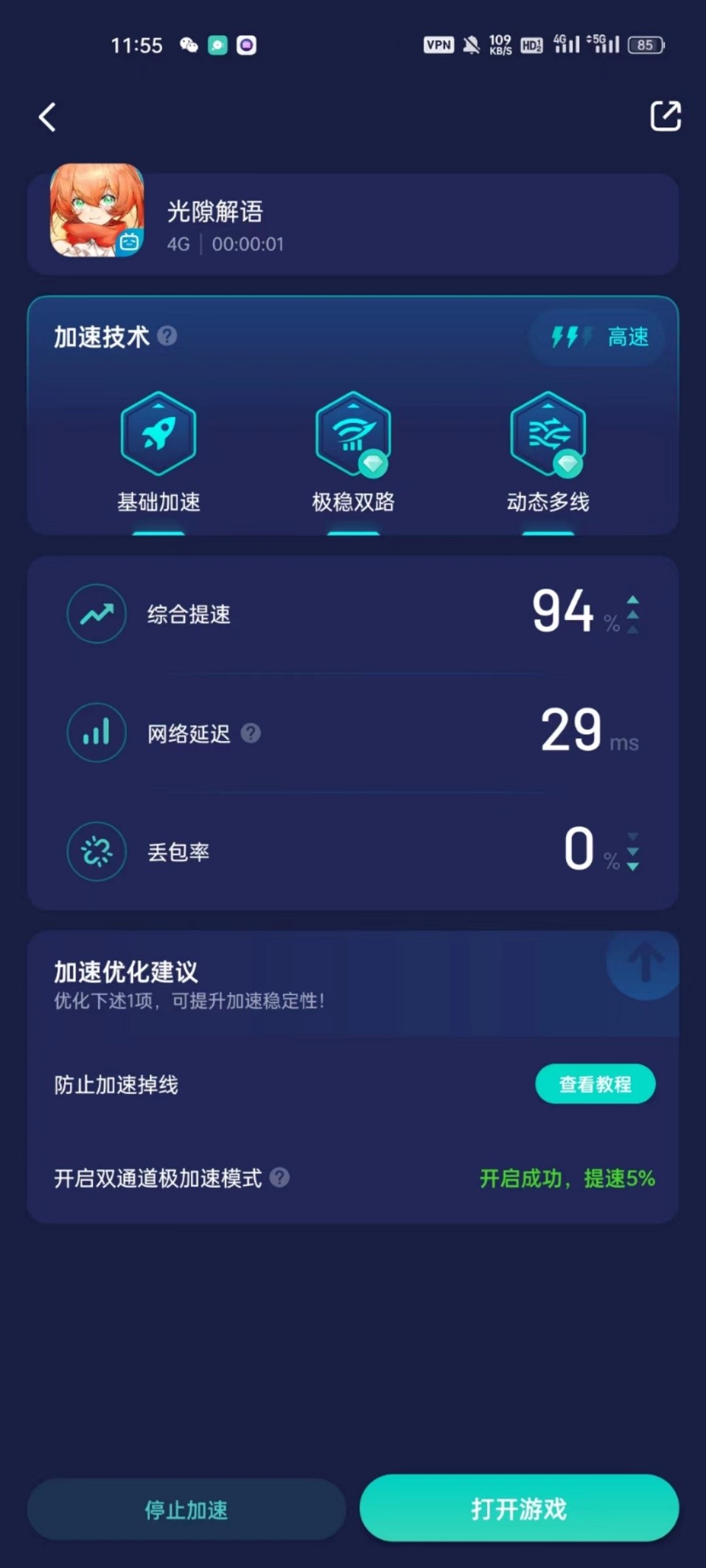
Task: Tap the 查看教程 button
Action: point(595,1084)
